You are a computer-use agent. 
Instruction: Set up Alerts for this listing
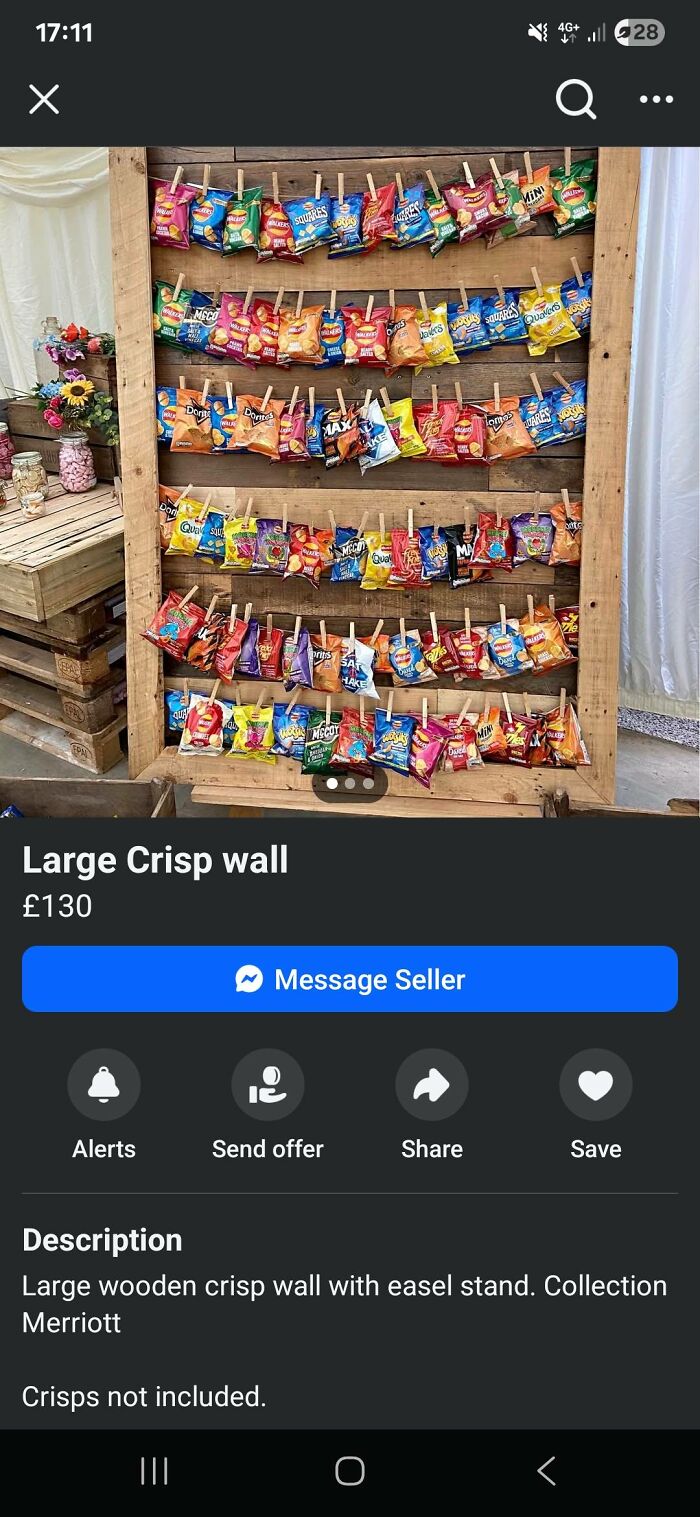(104, 1085)
